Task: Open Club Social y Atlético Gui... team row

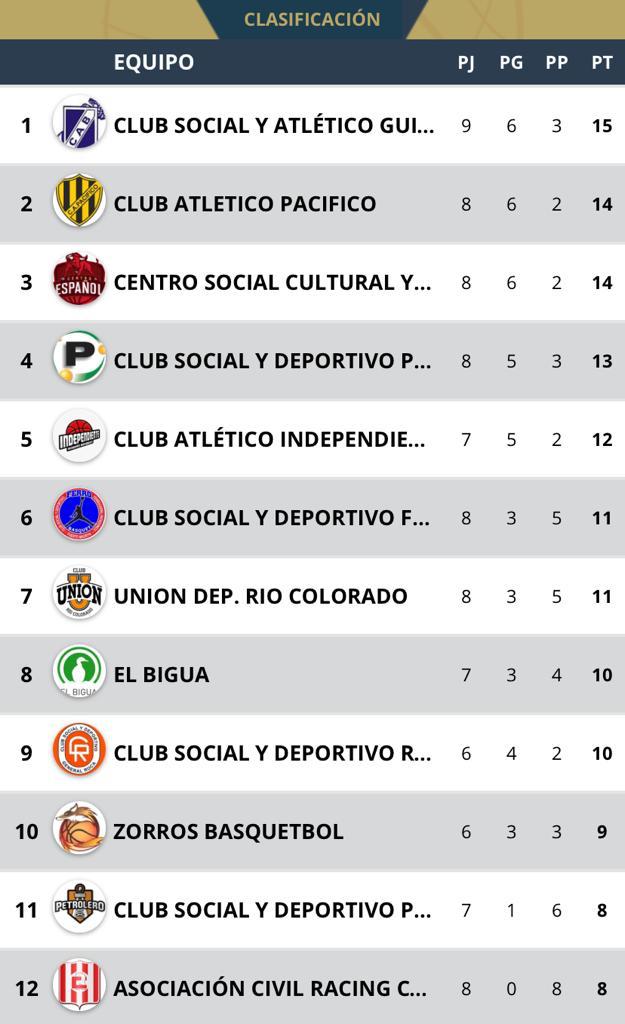Action: [x=273, y=126]
